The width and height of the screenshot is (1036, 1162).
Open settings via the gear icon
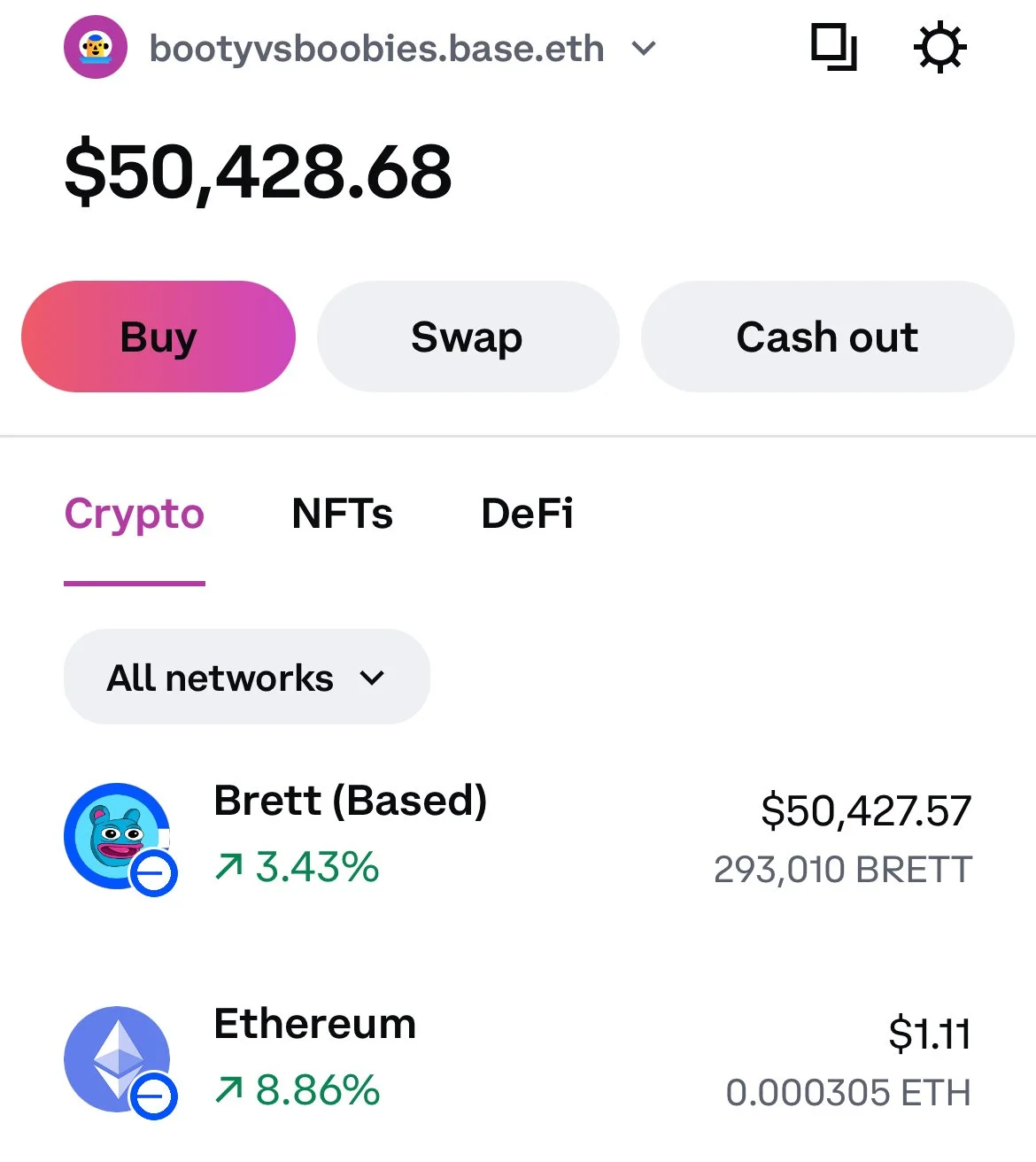tap(939, 48)
